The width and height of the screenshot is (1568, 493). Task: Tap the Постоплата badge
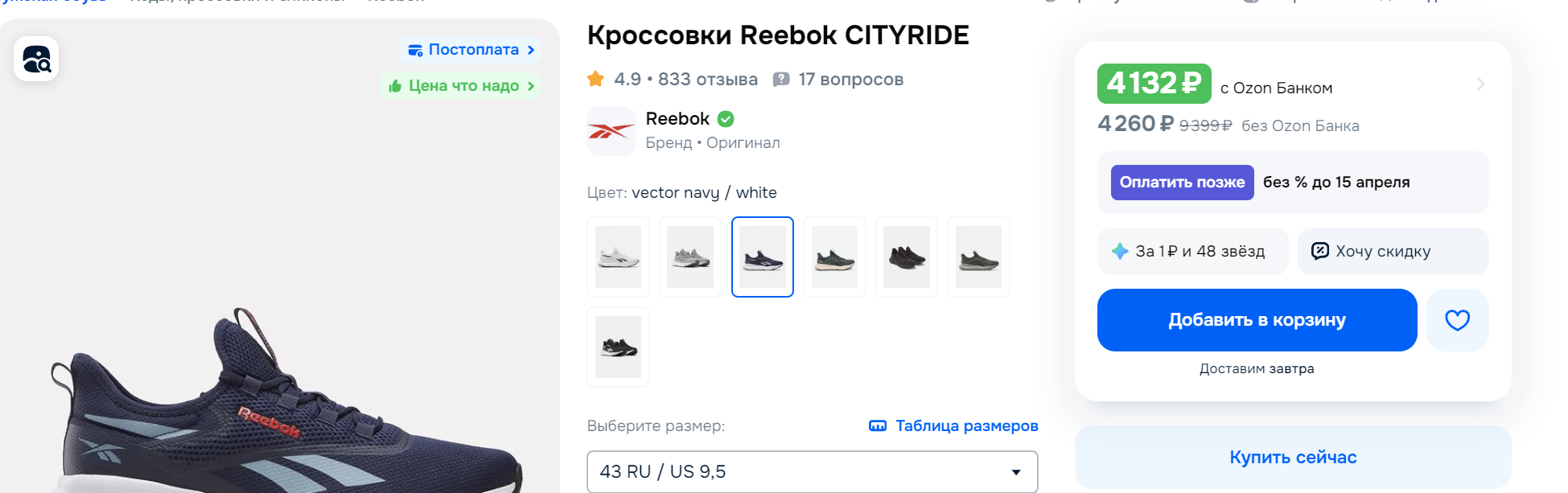[471, 50]
